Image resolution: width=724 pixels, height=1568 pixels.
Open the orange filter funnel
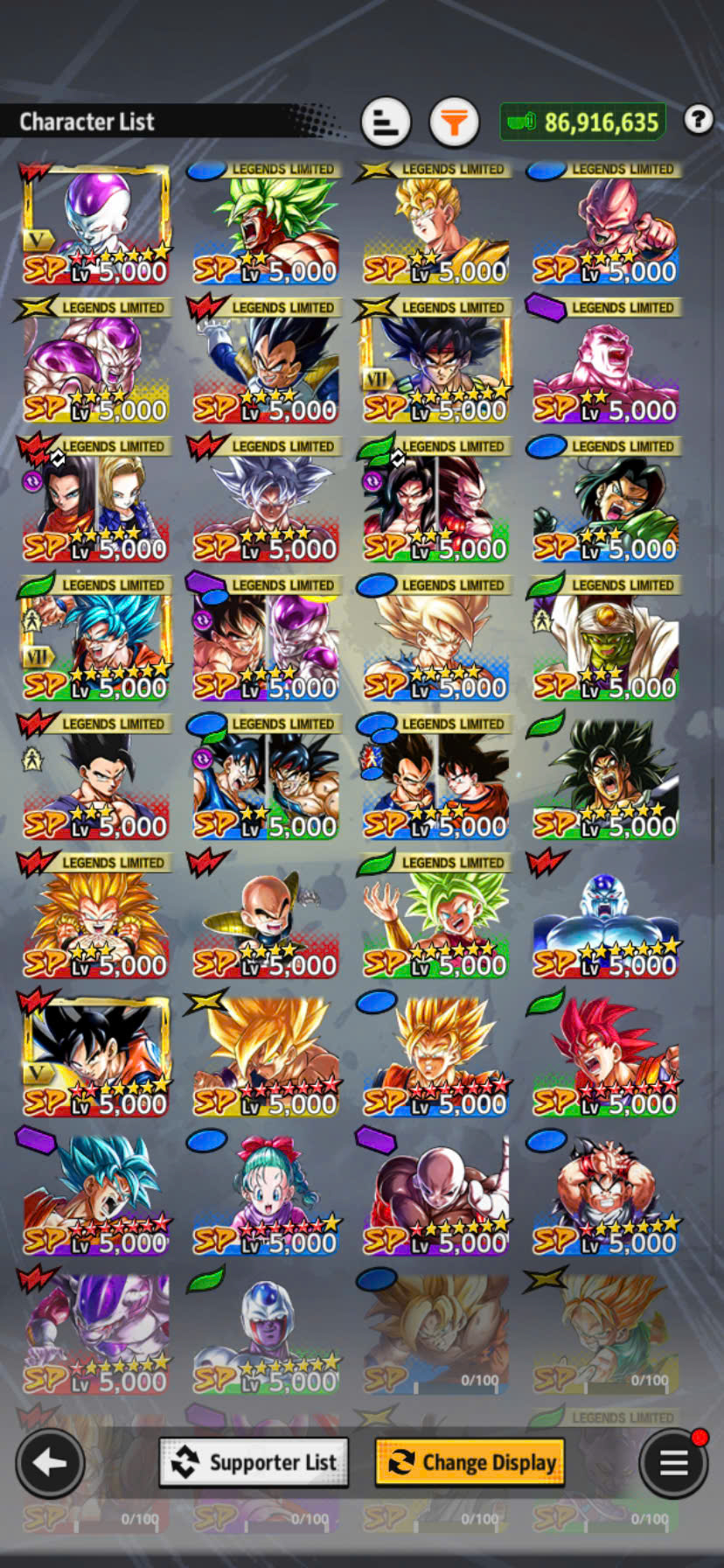coord(454,122)
